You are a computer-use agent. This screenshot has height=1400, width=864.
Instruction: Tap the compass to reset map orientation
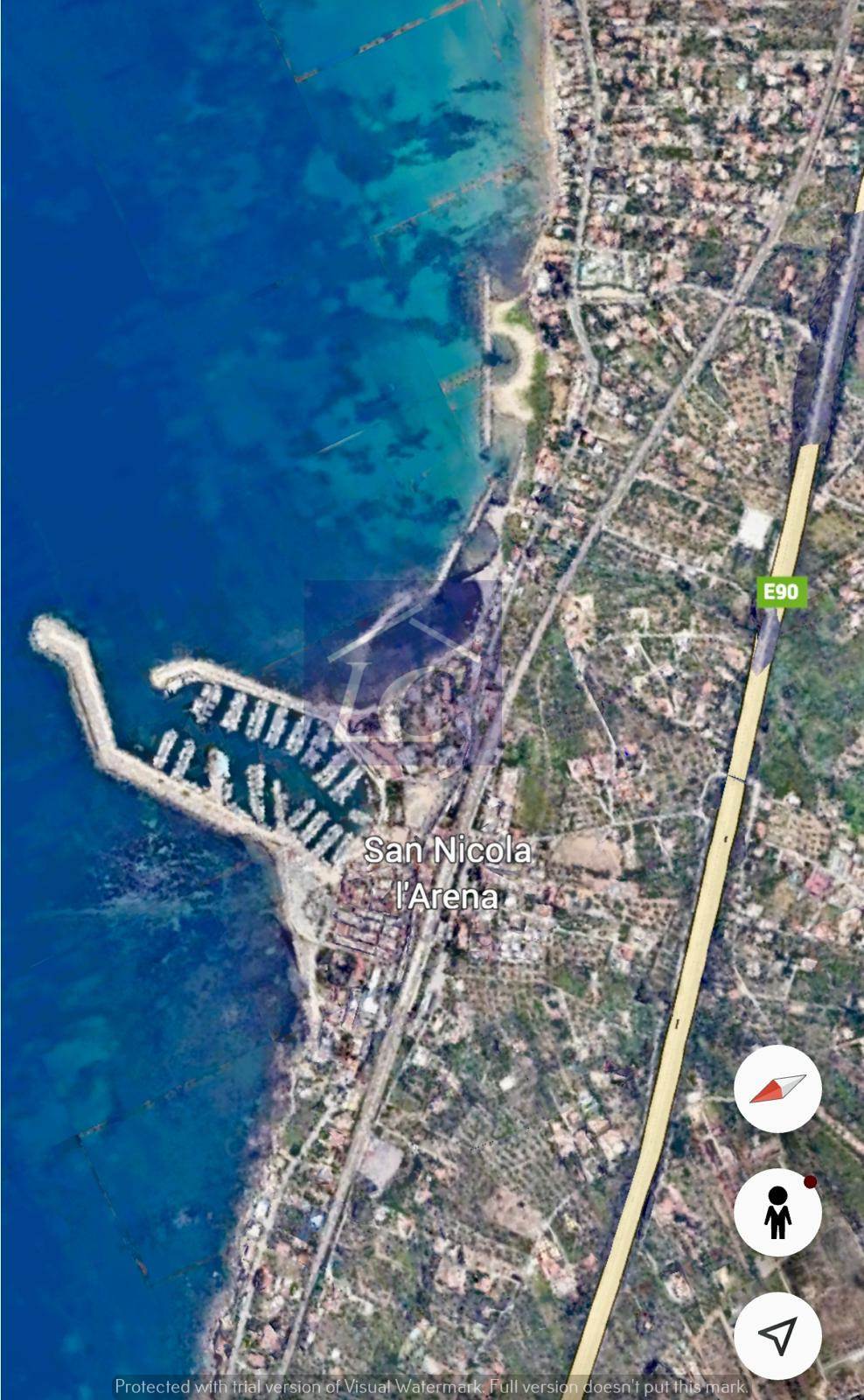click(x=777, y=1089)
